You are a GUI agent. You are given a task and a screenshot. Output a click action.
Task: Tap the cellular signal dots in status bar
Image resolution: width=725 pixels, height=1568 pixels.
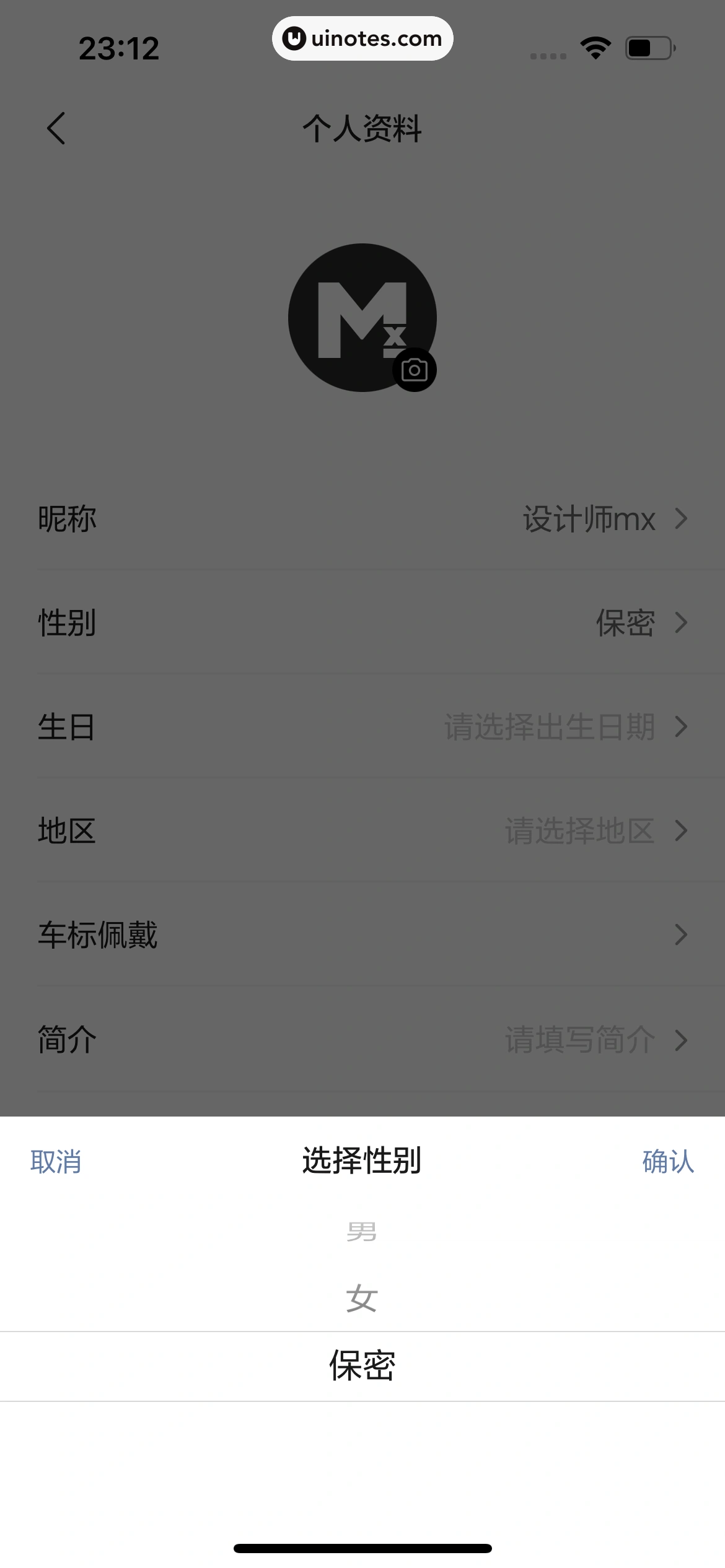click(548, 54)
